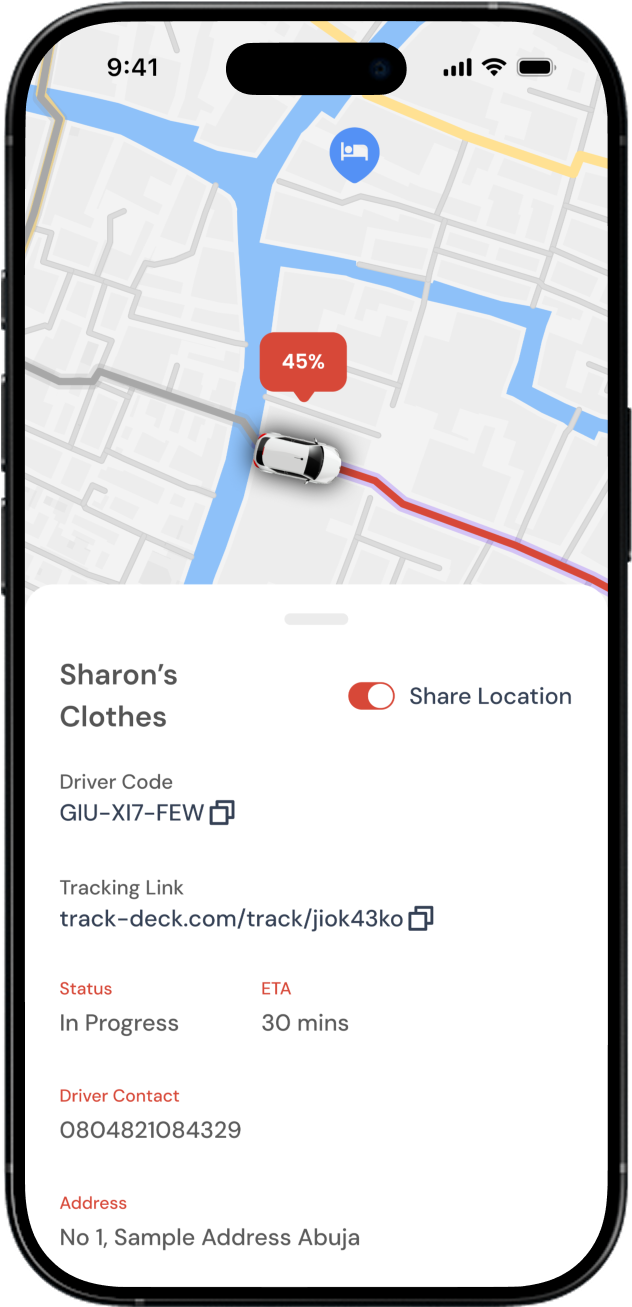Turn off the Share Location switch
Viewport: 632px width, 1307px height.
371,696
